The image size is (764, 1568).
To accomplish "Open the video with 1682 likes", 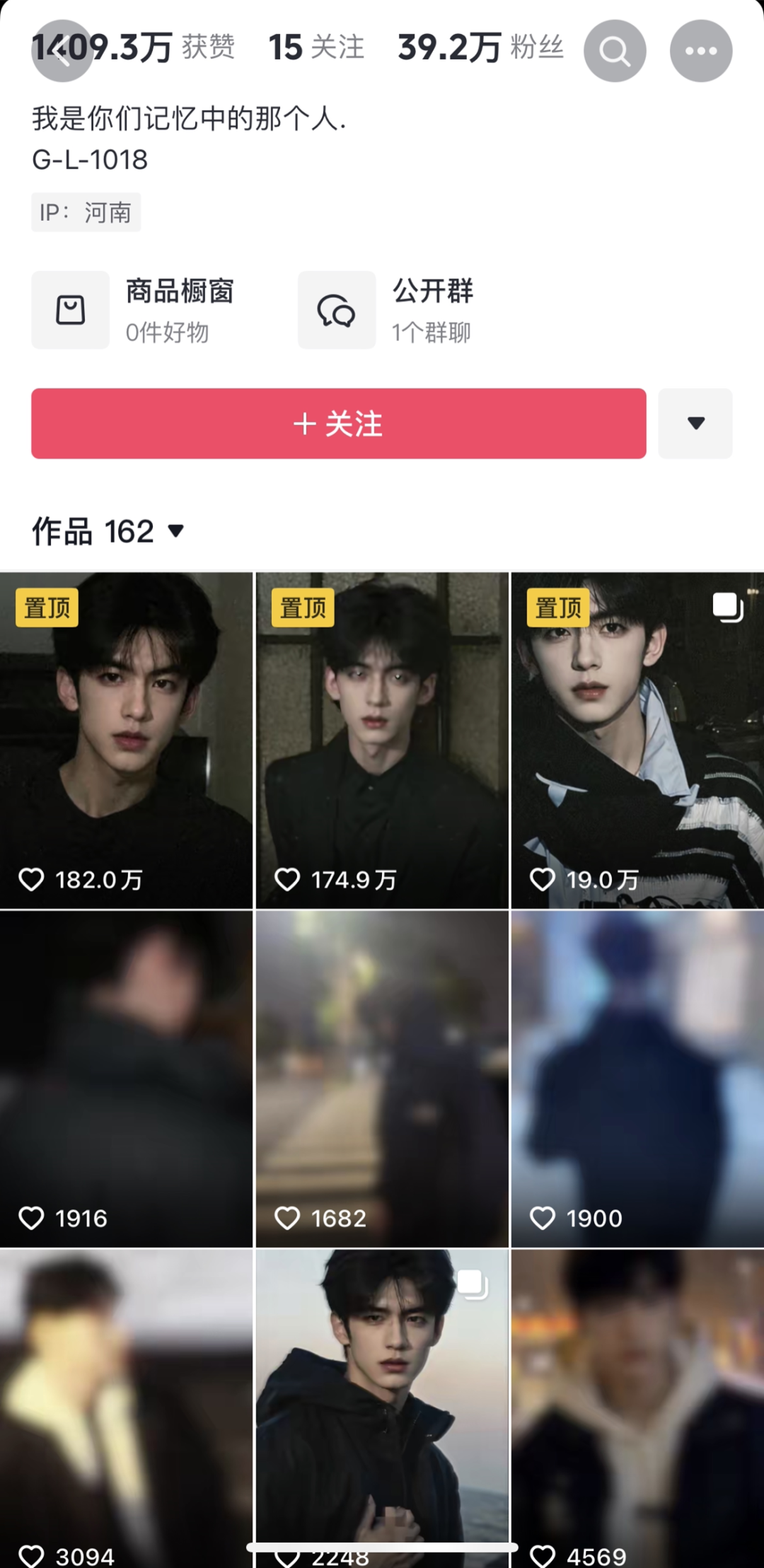I will pos(382,1078).
